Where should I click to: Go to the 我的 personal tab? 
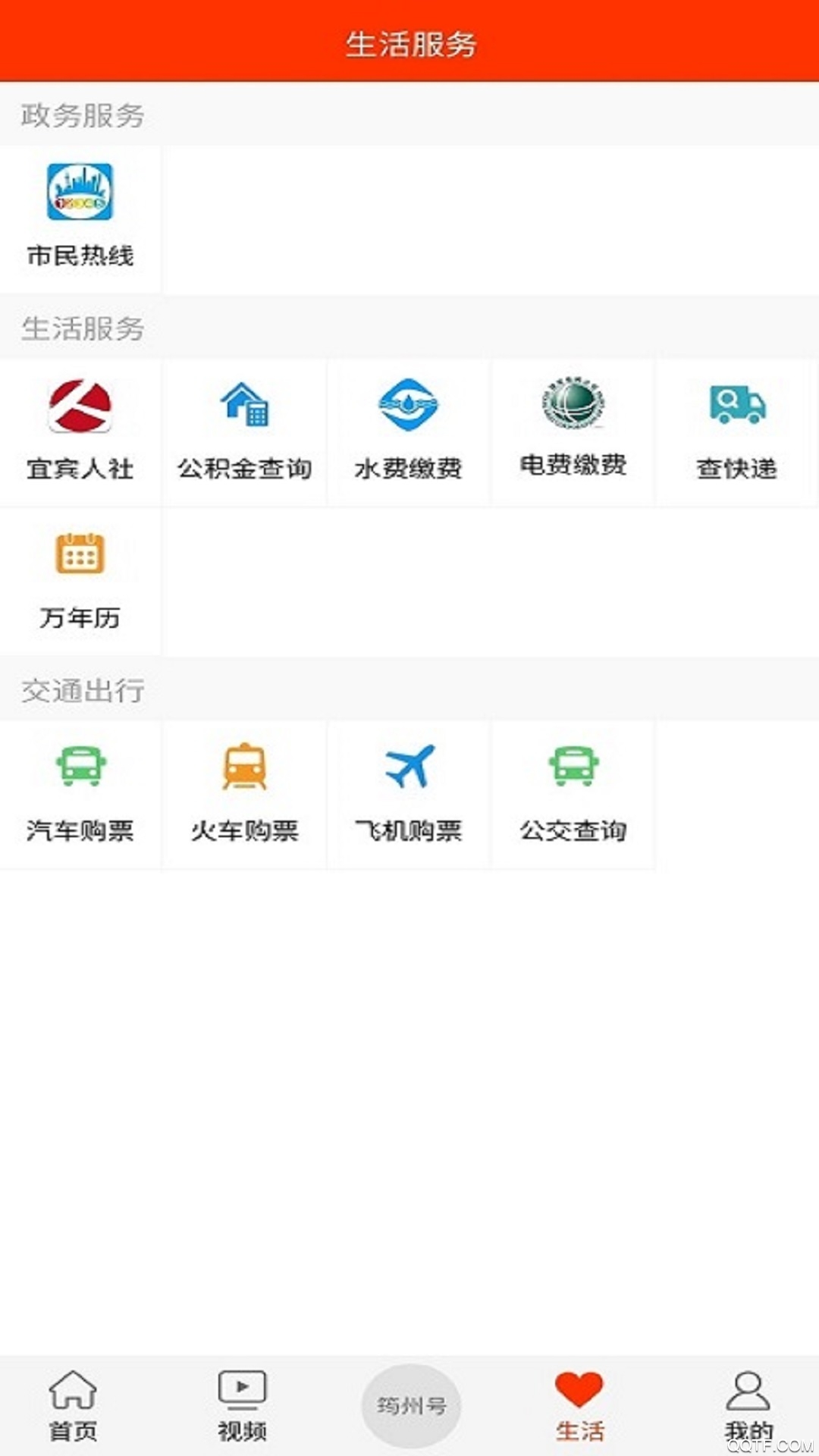pyautogui.click(x=749, y=1429)
